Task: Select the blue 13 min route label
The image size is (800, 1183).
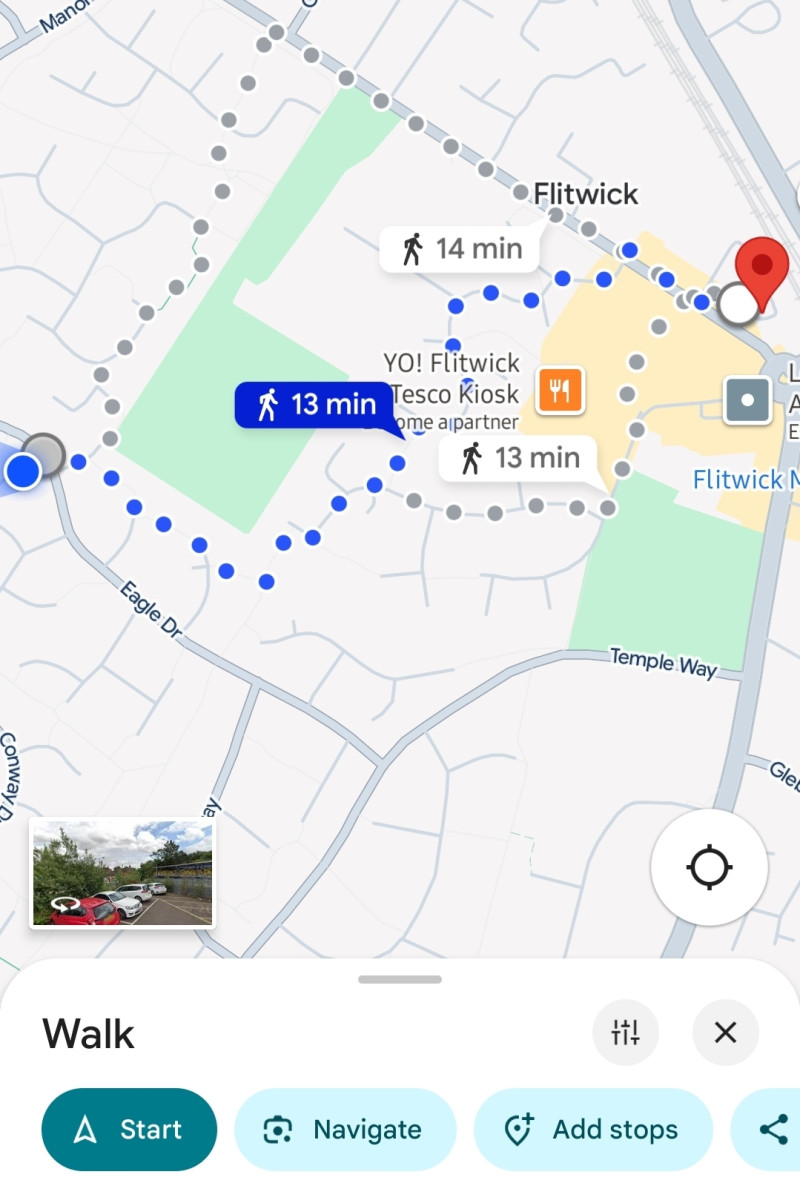Action: (x=315, y=405)
